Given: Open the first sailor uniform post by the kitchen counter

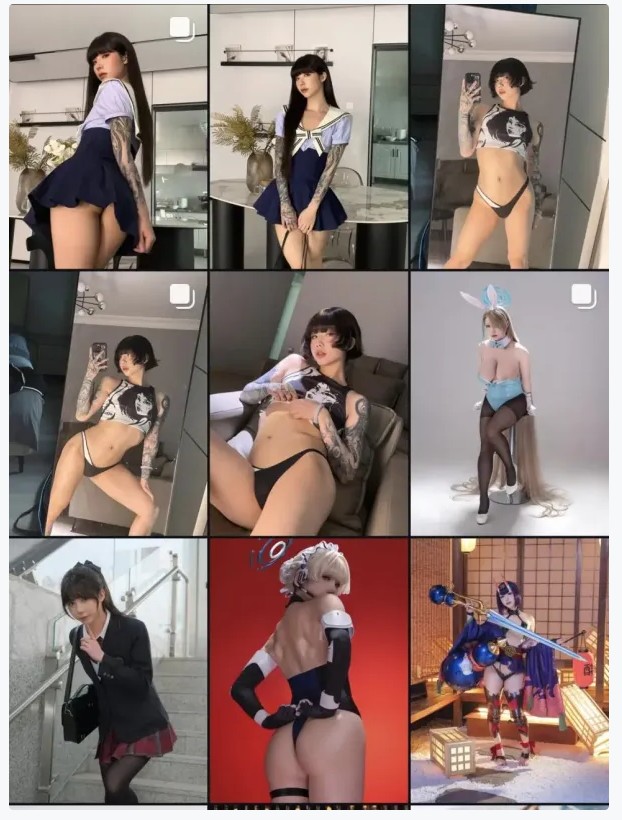Looking at the screenshot, I should (107, 136).
